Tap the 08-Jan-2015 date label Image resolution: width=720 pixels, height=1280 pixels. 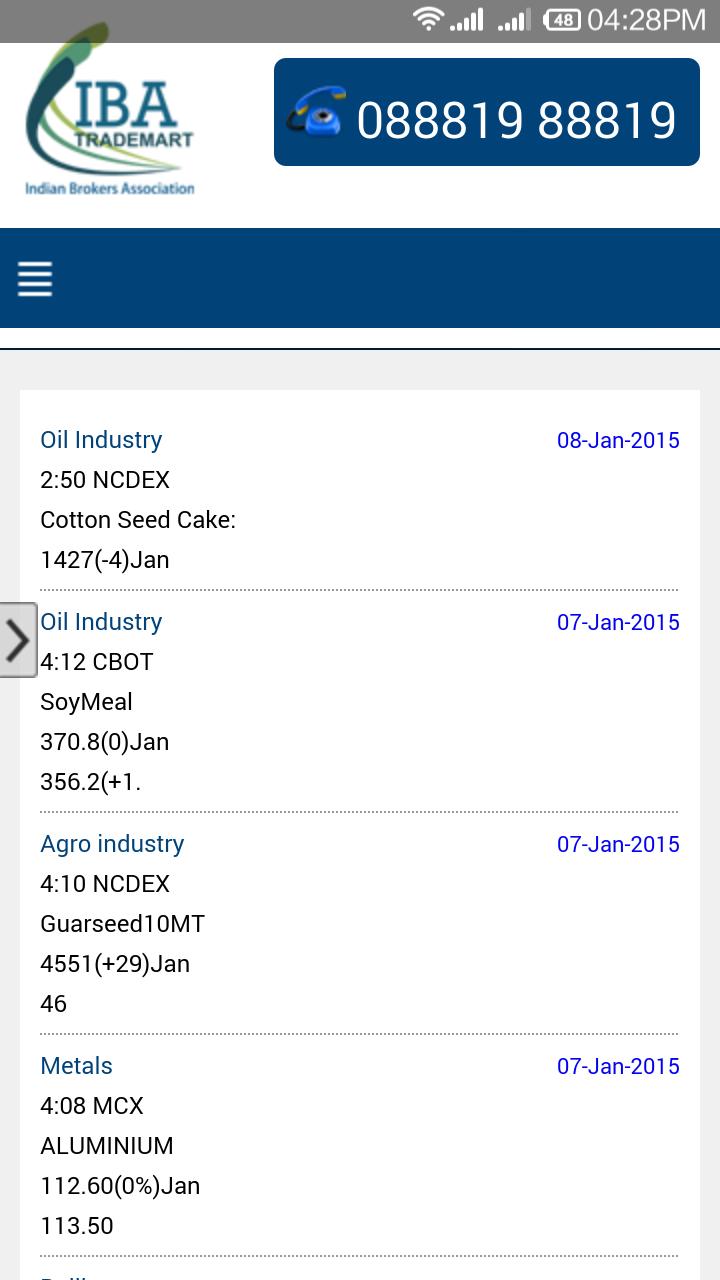(618, 439)
